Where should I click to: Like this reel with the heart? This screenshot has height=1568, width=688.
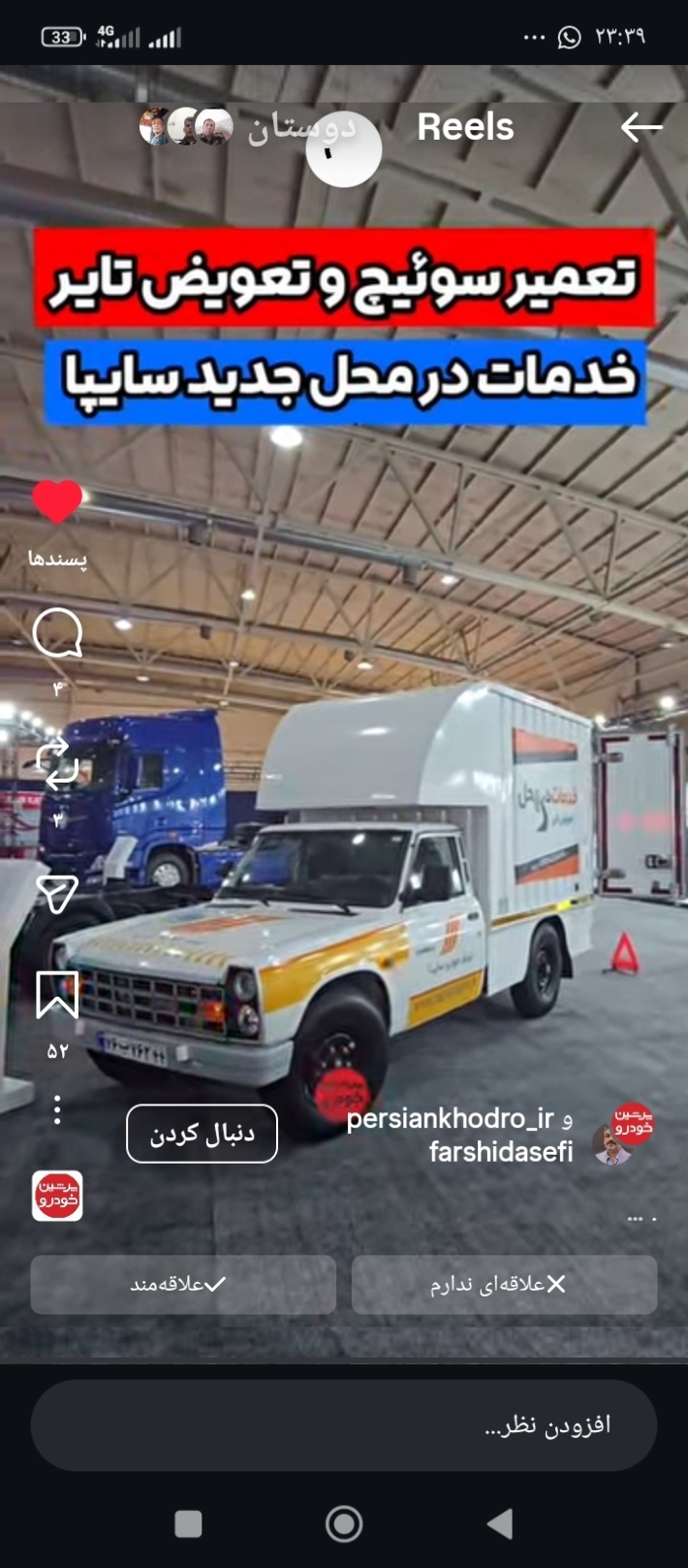tap(57, 501)
